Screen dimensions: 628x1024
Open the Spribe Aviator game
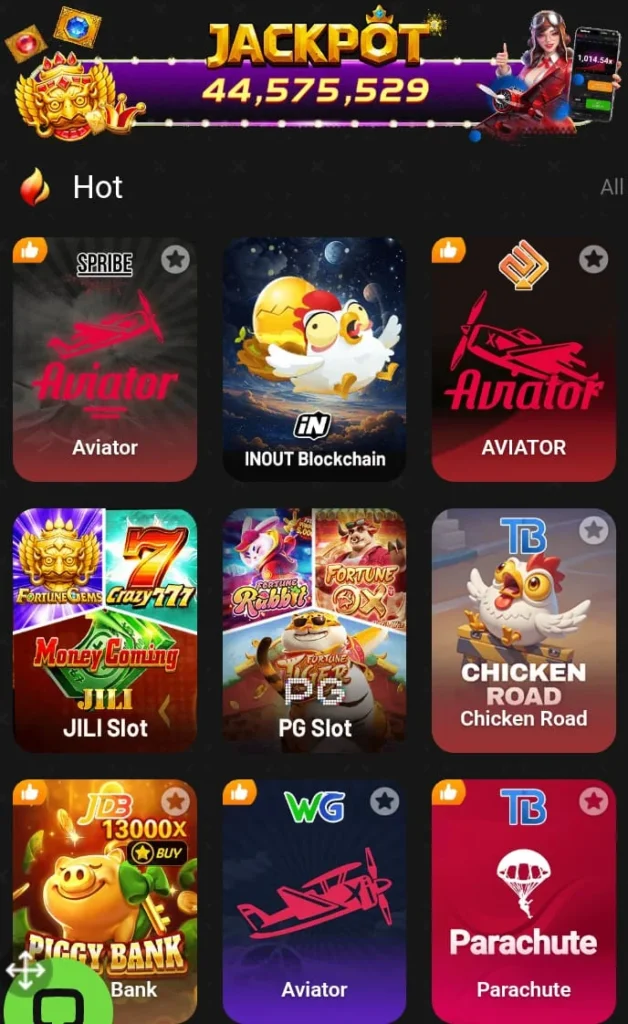104,370
